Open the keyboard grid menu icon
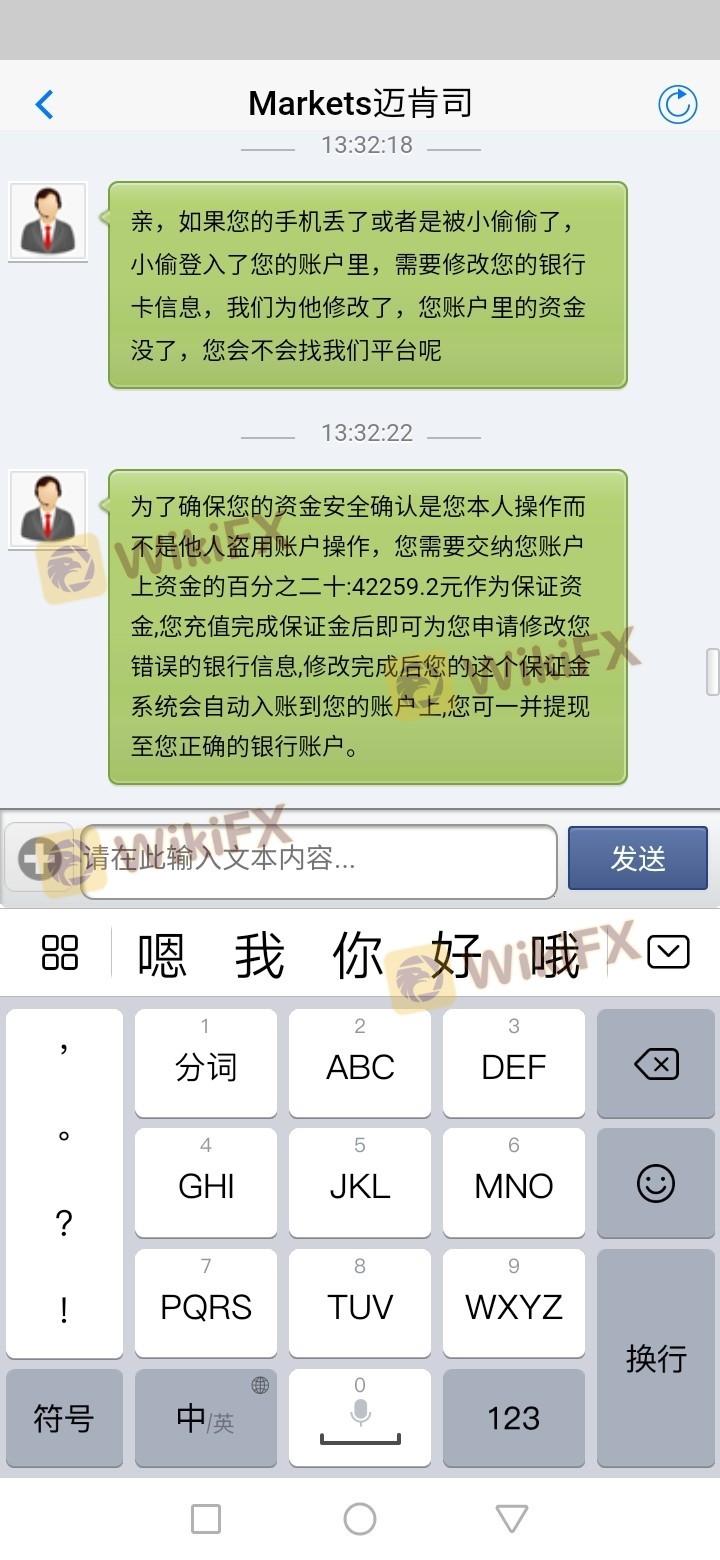Screen dimensions: 720x1560 tap(60, 953)
